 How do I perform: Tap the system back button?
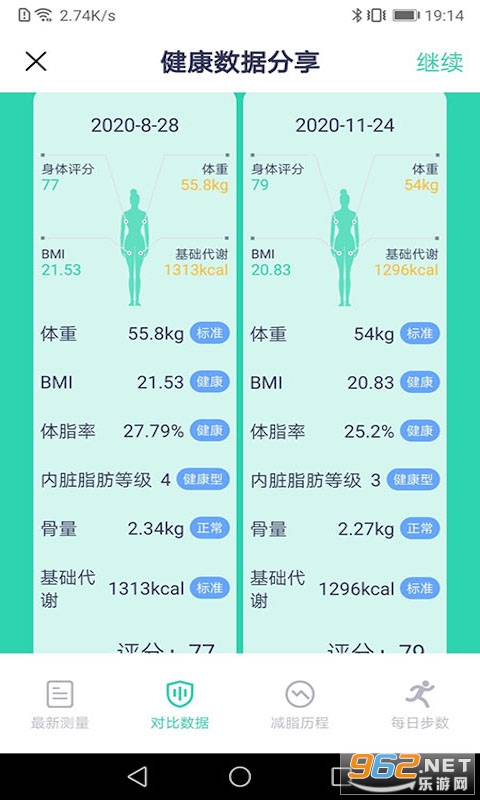click(x=138, y=777)
